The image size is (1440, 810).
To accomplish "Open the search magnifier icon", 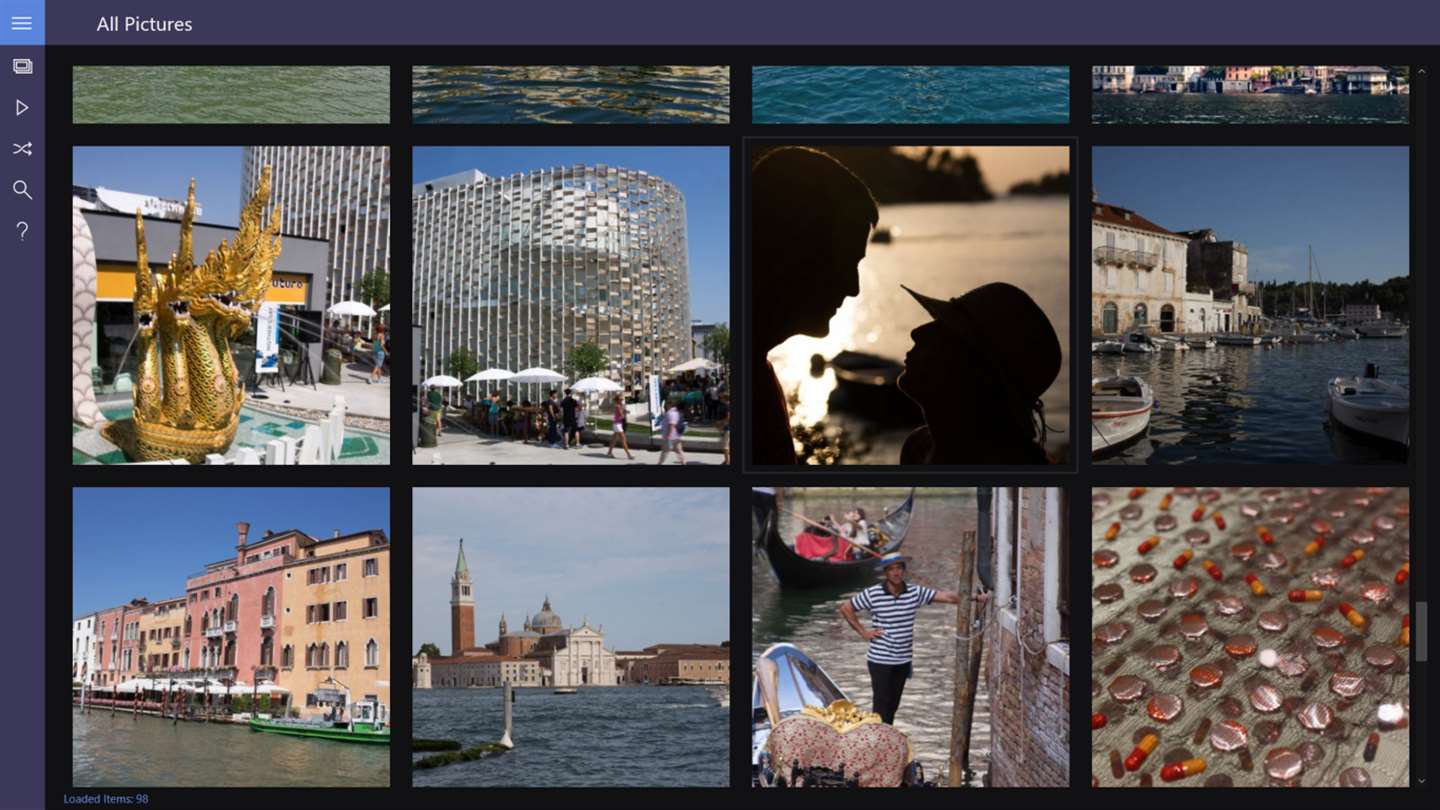I will click(22, 190).
